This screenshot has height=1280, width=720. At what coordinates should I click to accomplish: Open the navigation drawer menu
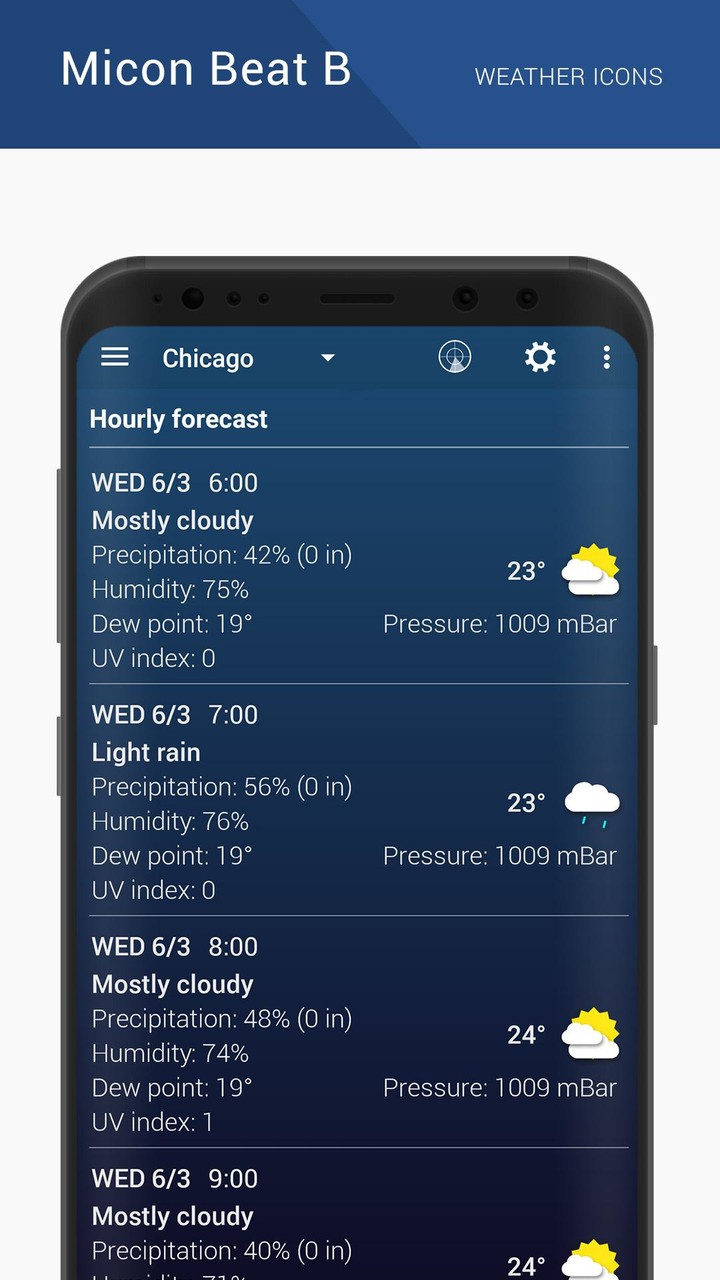(114, 357)
